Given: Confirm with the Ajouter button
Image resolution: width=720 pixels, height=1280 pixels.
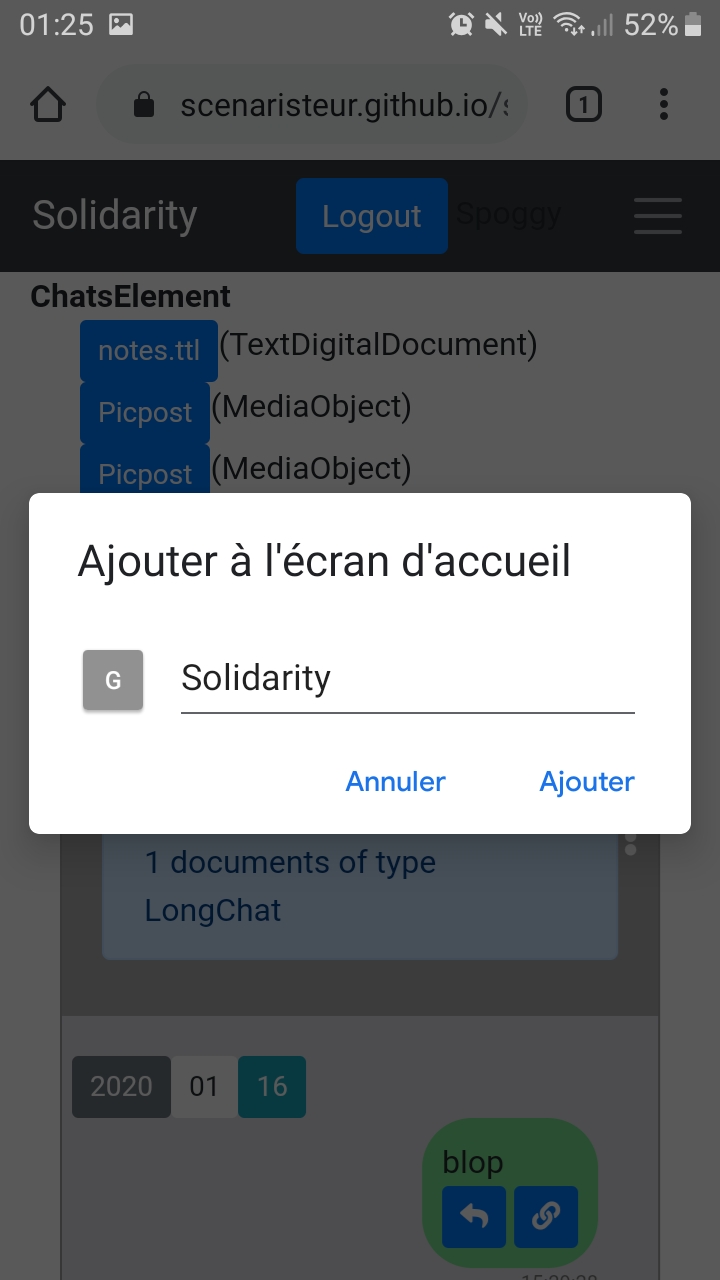Looking at the screenshot, I should tap(587, 781).
